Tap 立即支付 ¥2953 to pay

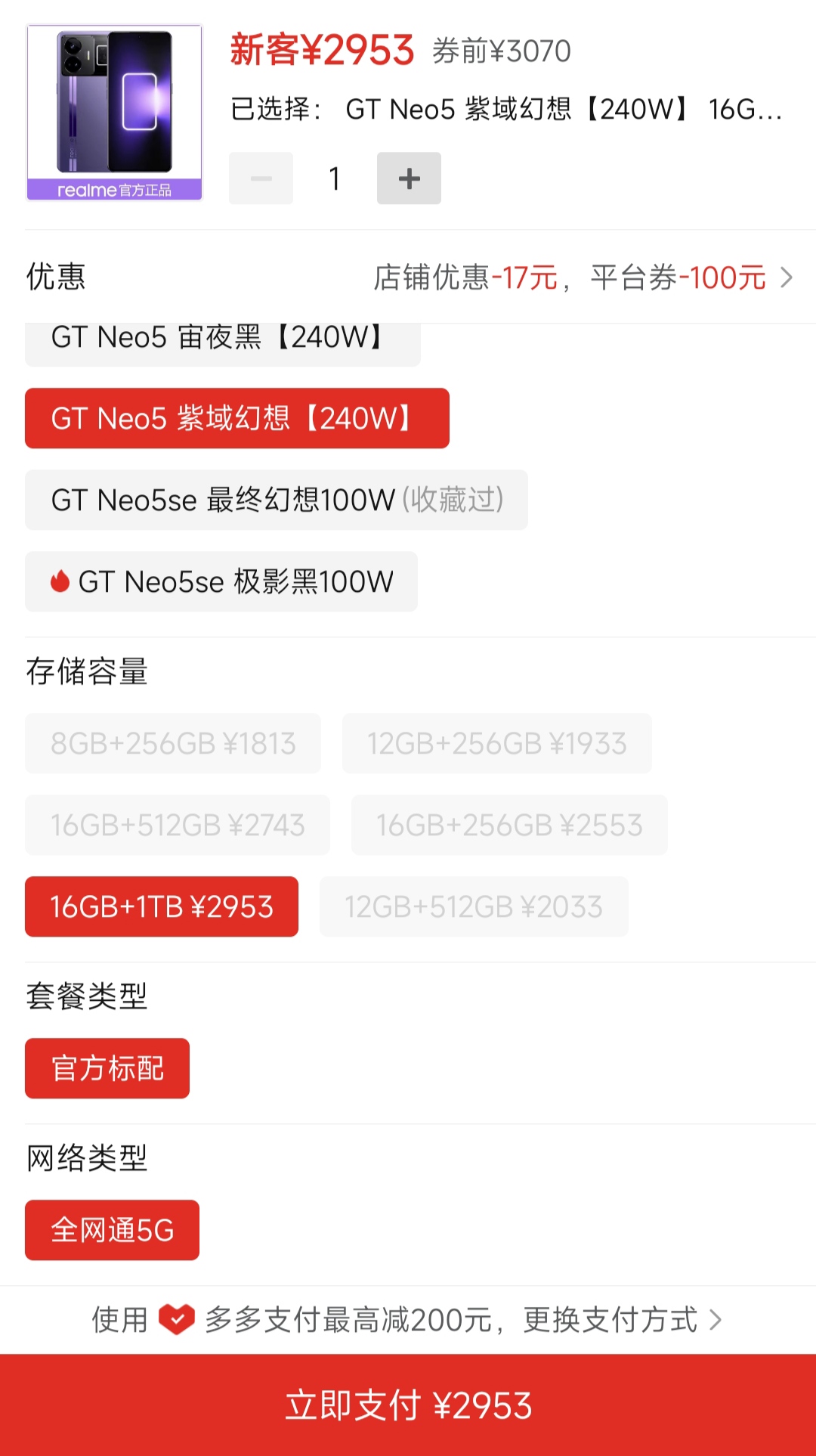click(x=408, y=1407)
